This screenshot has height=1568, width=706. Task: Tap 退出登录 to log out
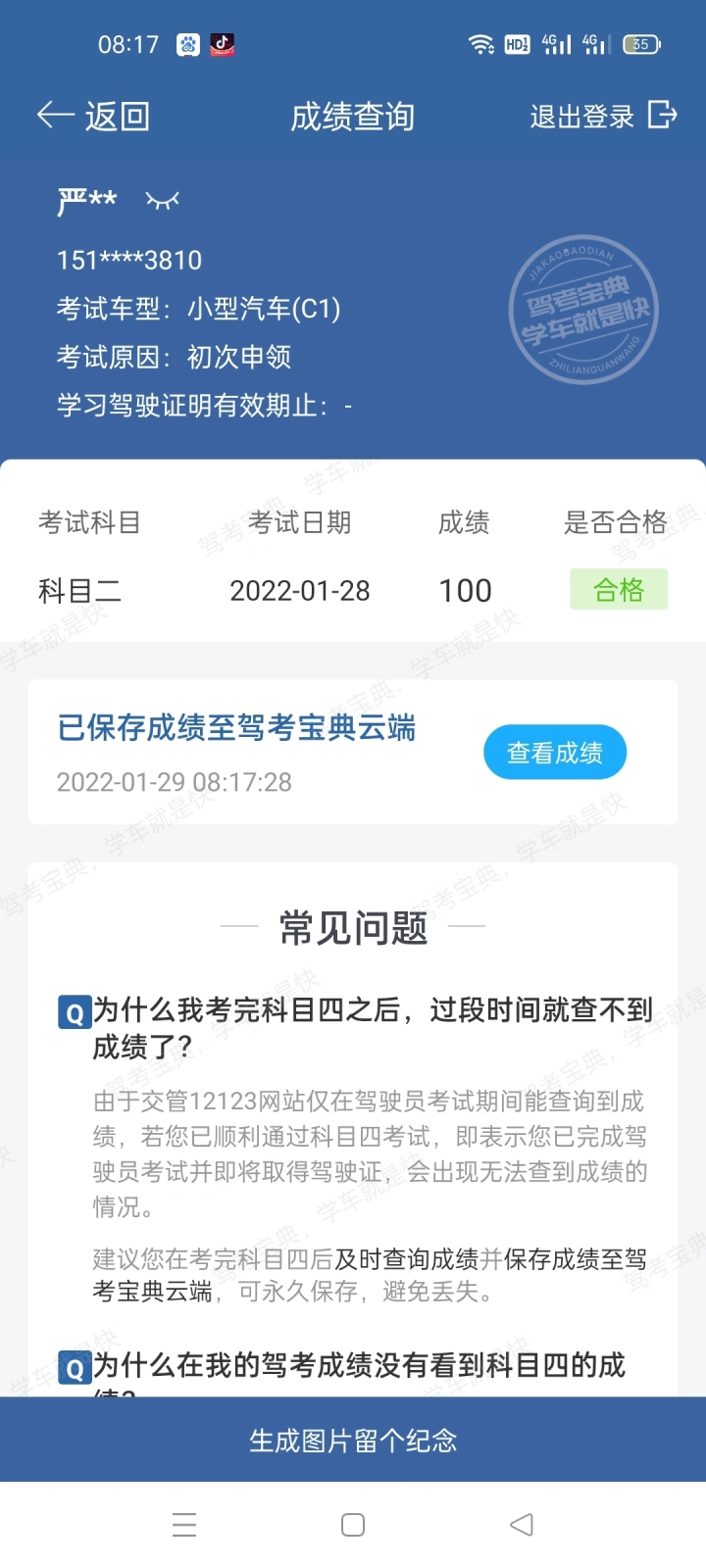[603, 117]
